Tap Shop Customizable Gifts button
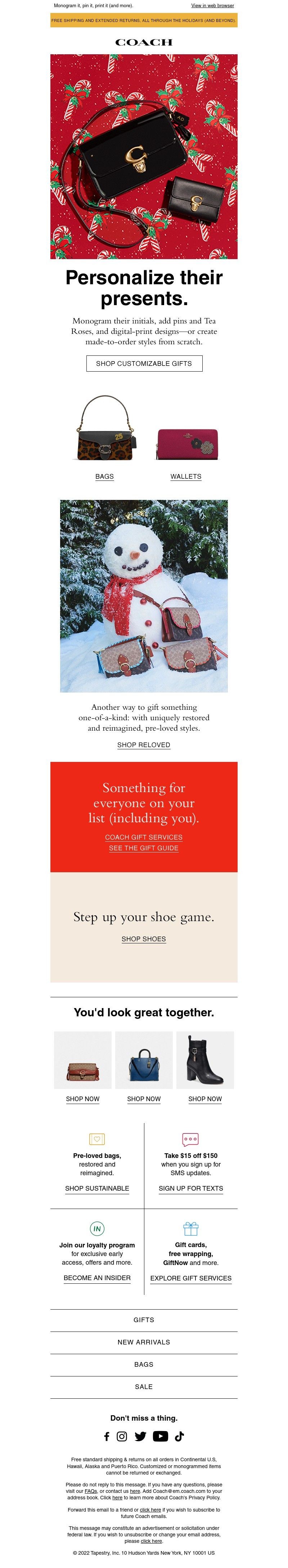The width and height of the screenshot is (288, 1568). [144, 363]
